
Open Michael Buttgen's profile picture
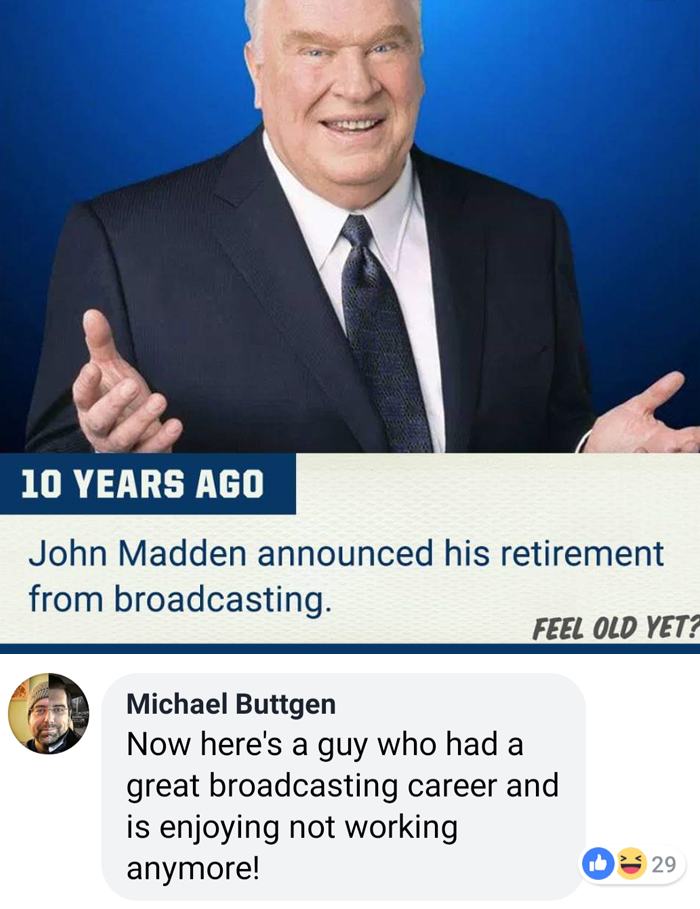click(x=48, y=713)
